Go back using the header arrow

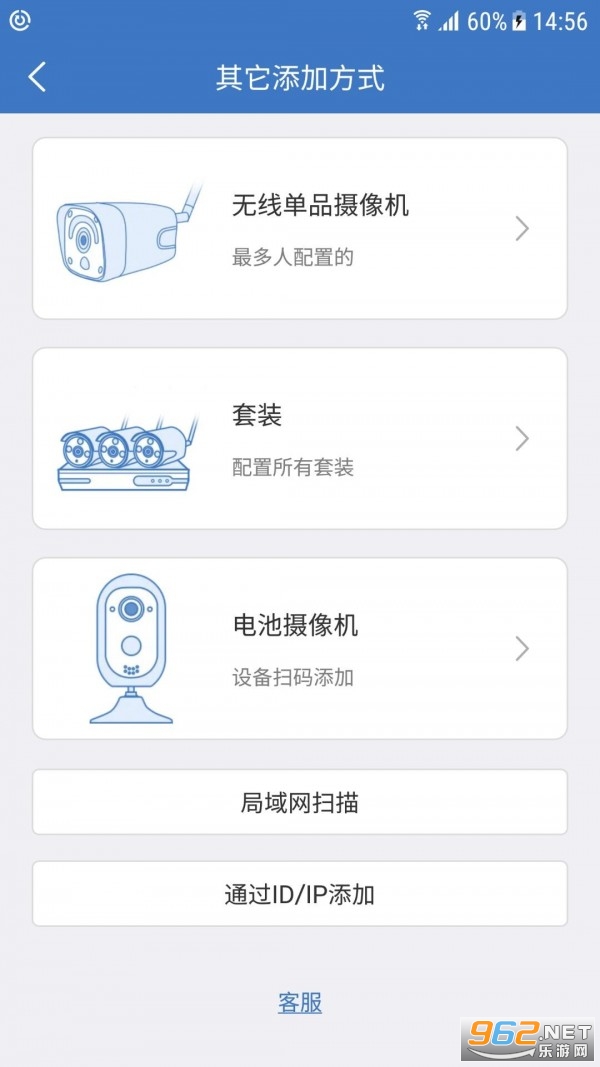[x=38, y=77]
